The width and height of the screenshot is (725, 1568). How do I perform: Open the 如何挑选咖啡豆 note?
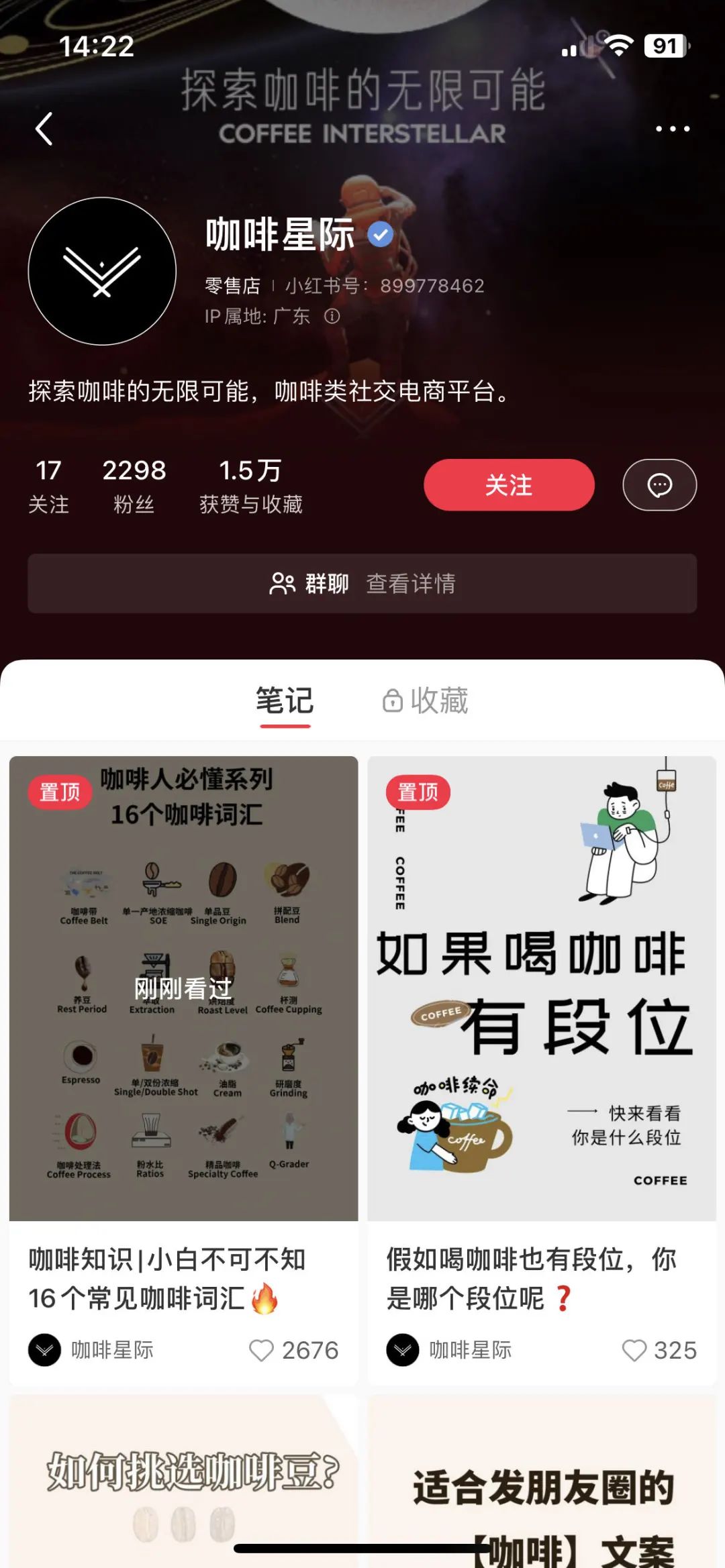click(183, 1481)
